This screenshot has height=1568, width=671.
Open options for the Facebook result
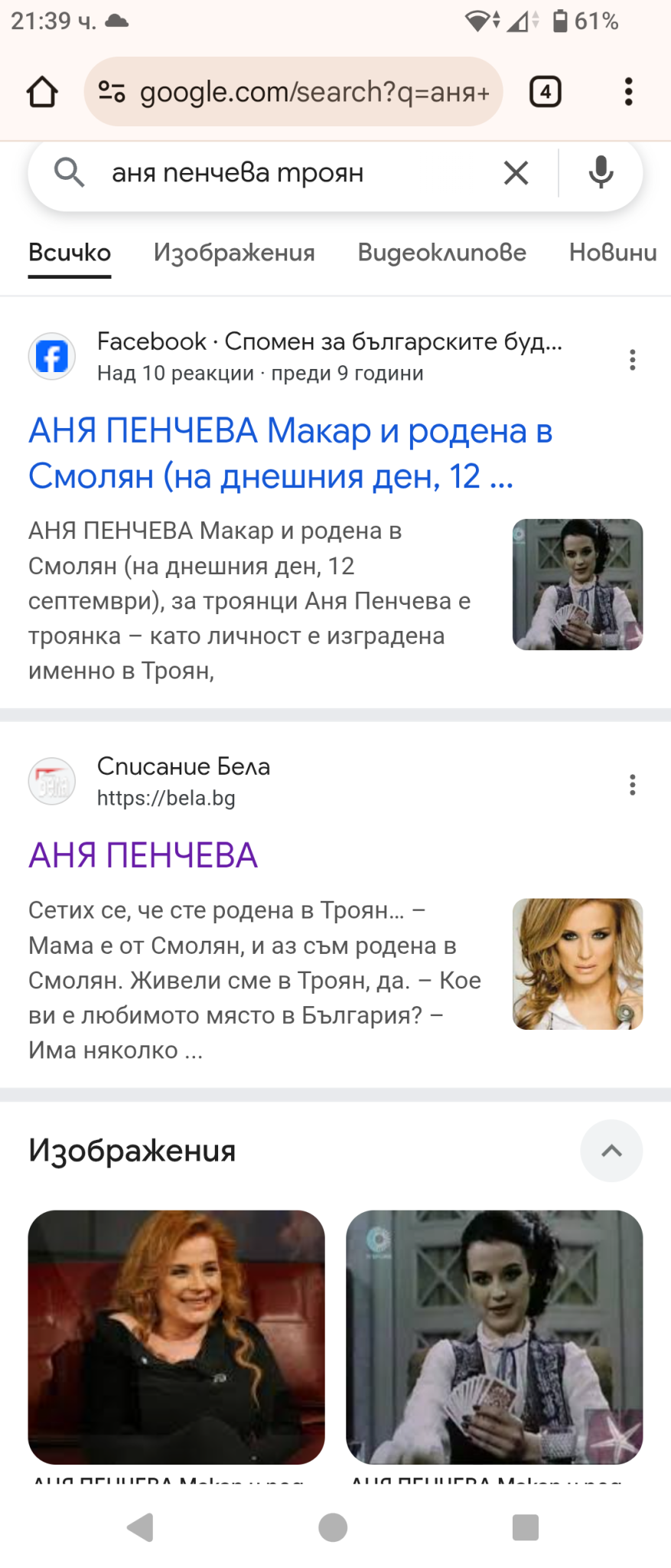(x=632, y=360)
